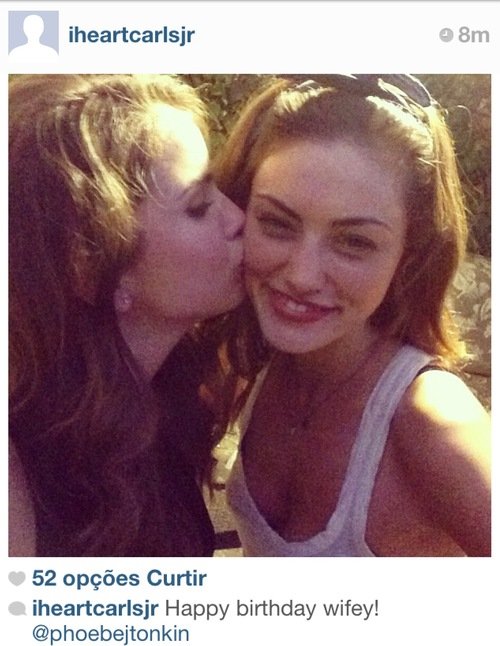The image size is (500, 646).
Task: Open iheartcarlsjr's profile picture at top
Action: click(33, 33)
